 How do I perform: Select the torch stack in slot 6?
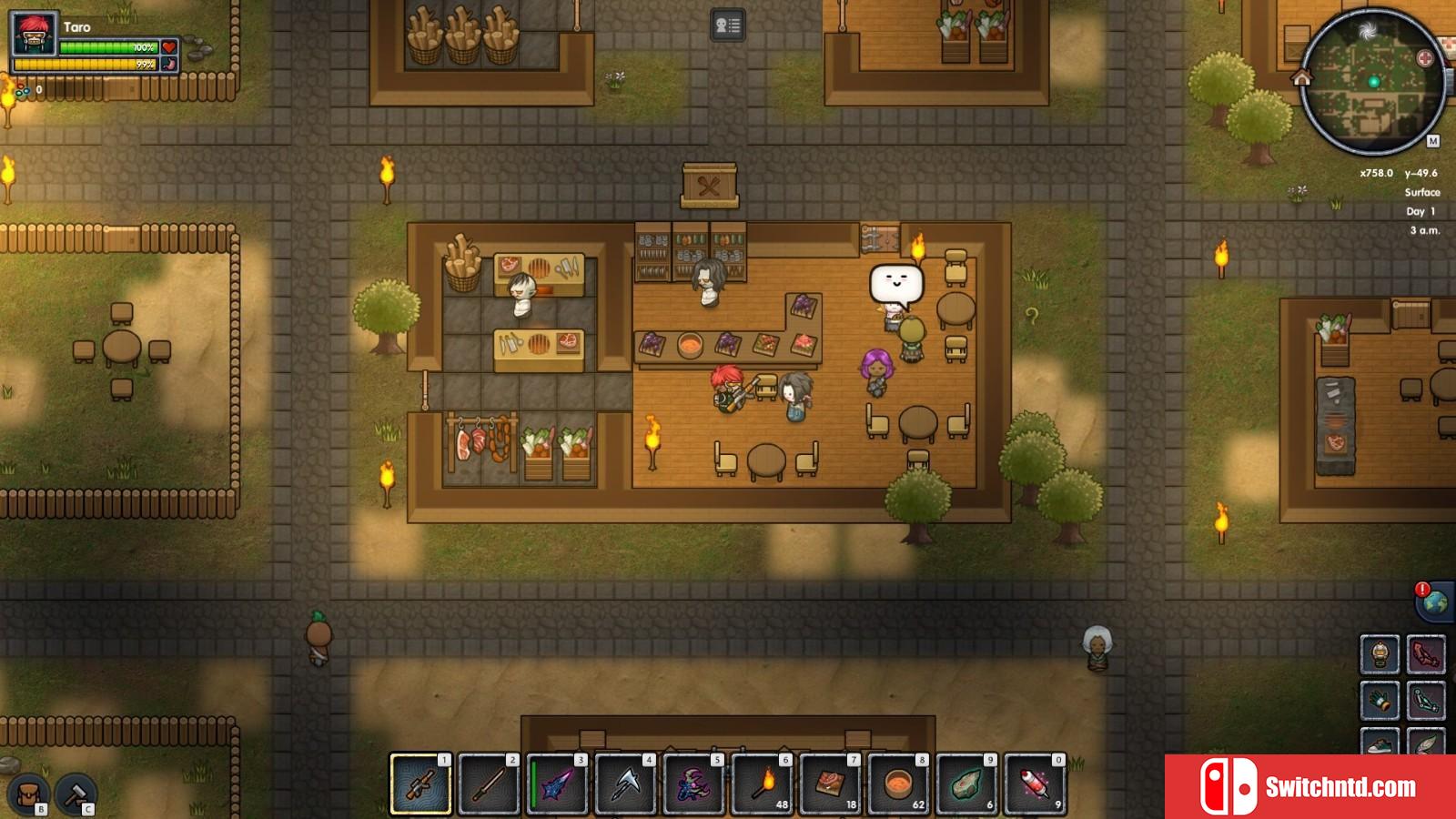coord(762,784)
